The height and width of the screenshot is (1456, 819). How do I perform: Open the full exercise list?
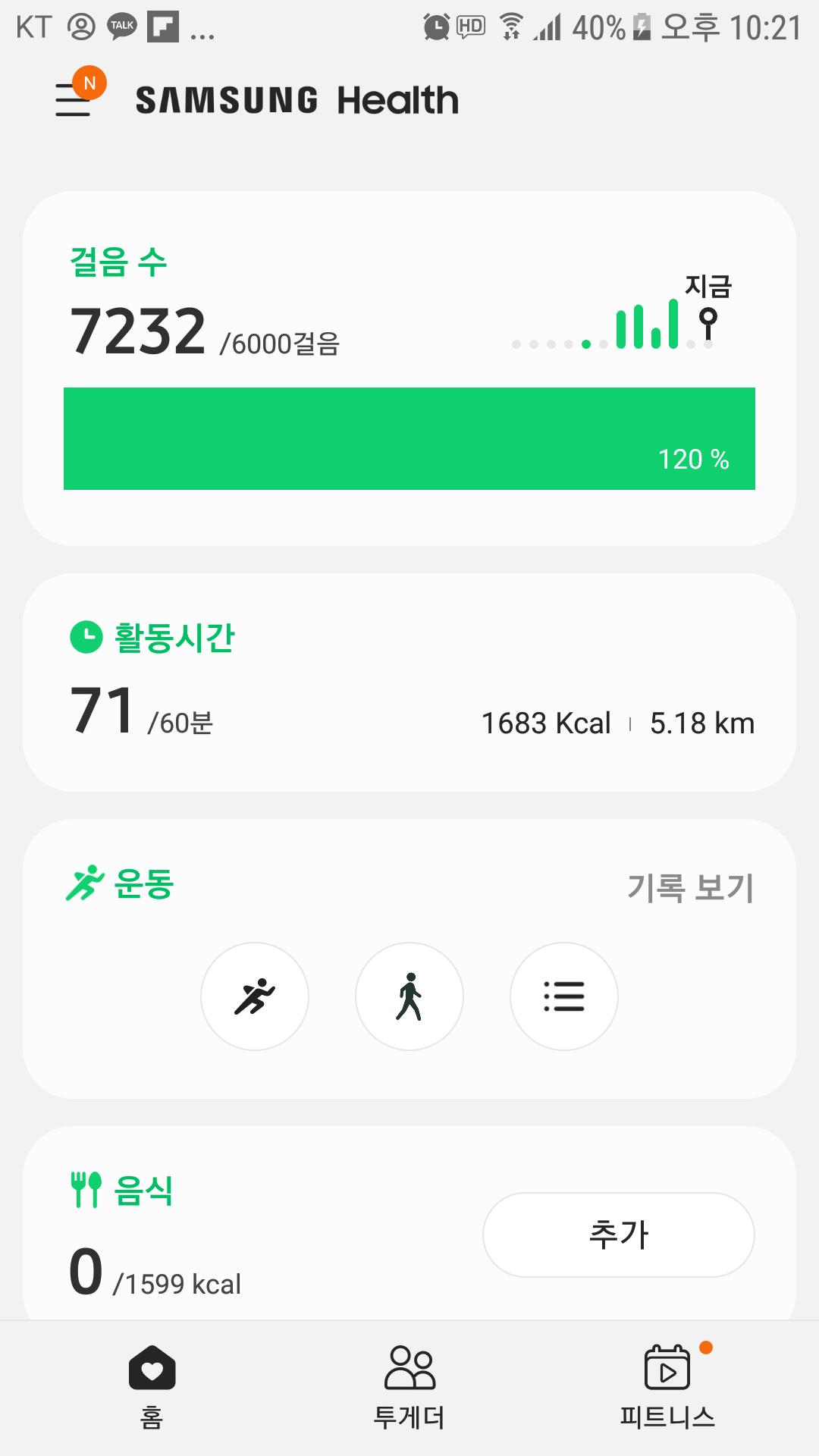tap(564, 996)
